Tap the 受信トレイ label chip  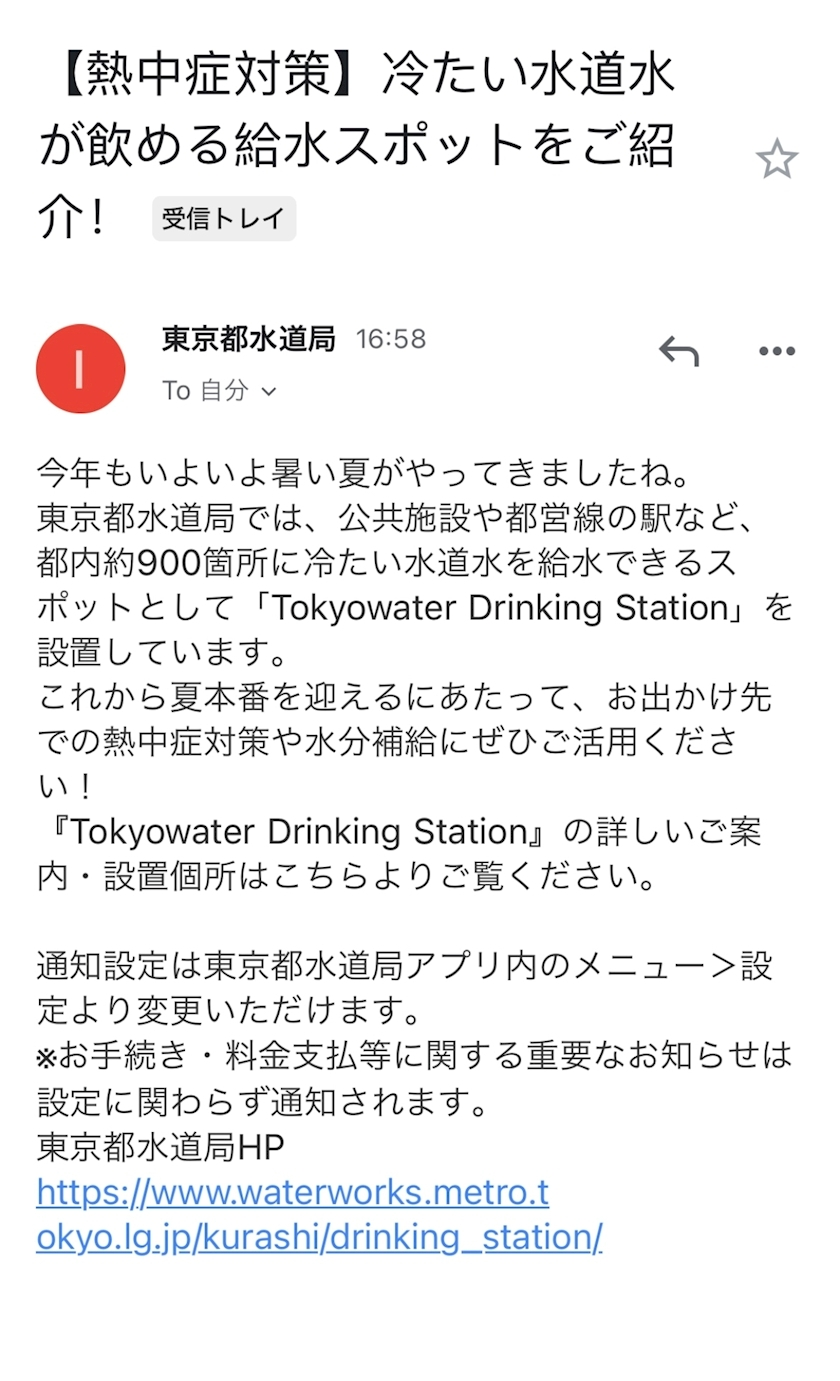point(224,218)
